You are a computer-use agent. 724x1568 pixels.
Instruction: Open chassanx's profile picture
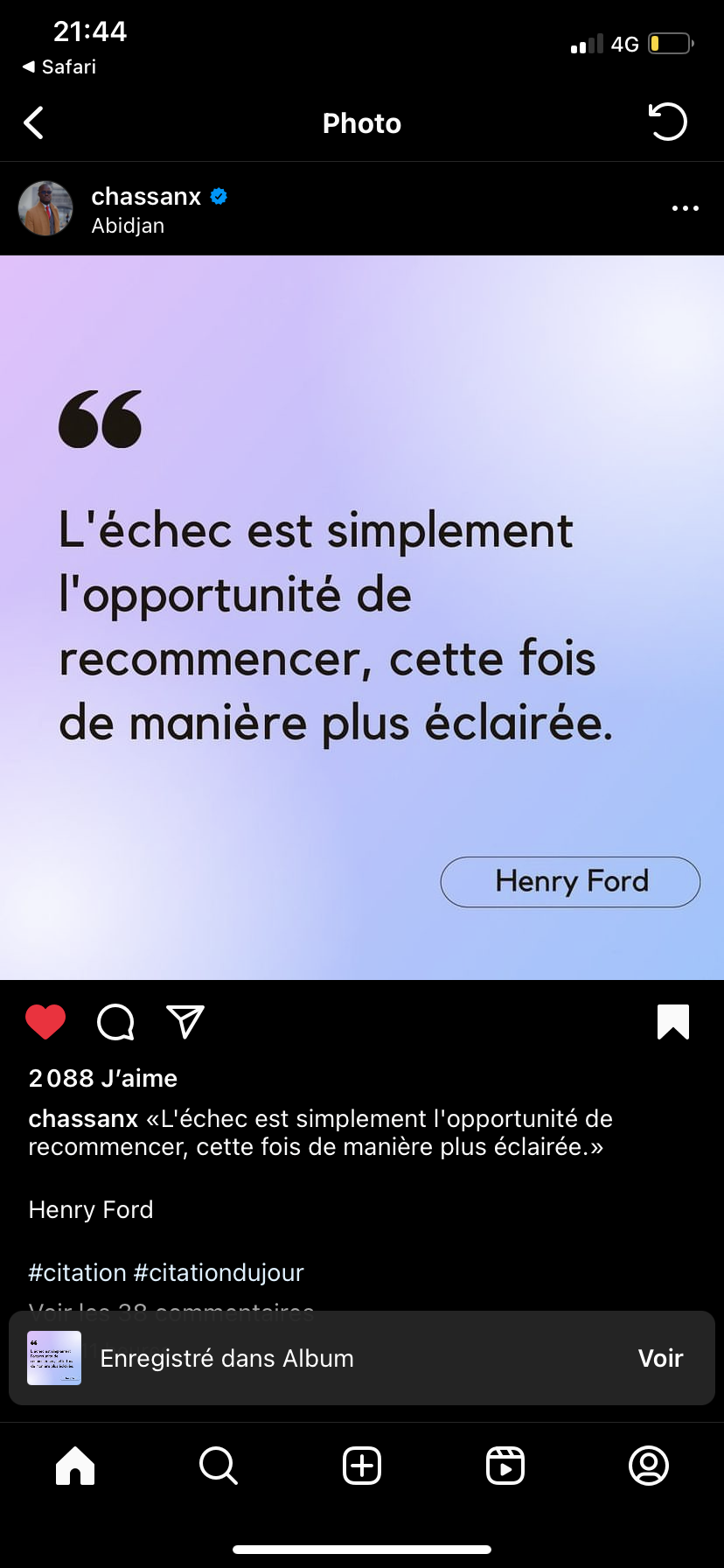[x=45, y=209]
